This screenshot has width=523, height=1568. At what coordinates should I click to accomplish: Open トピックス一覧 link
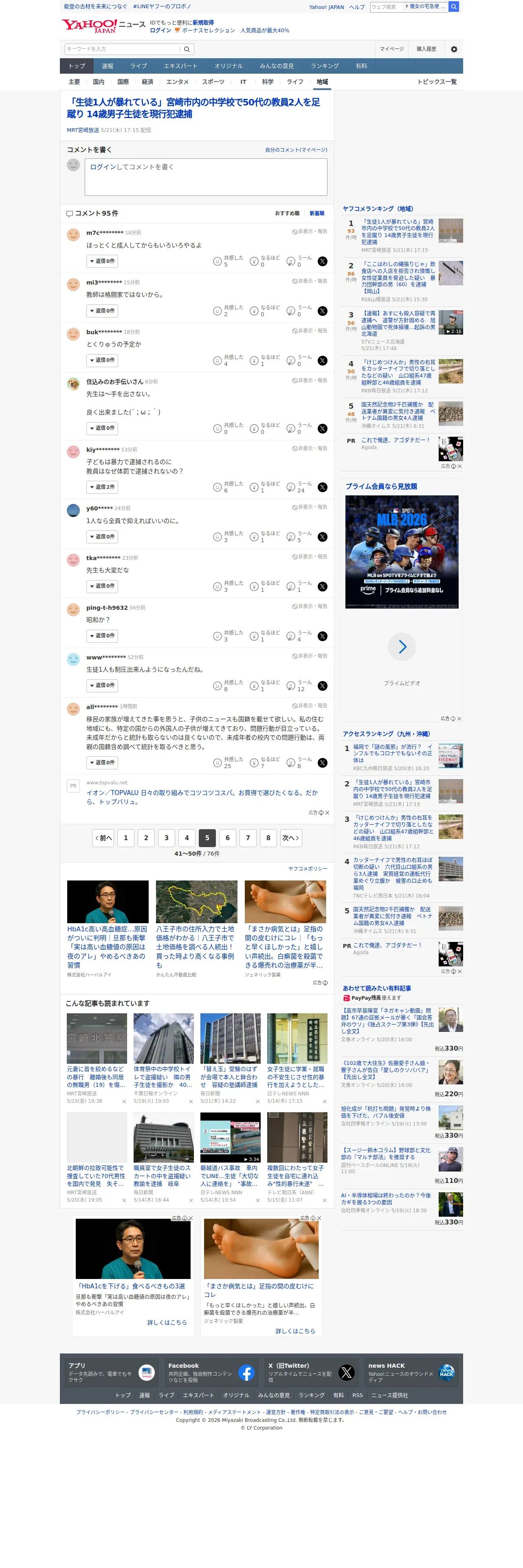(437, 82)
